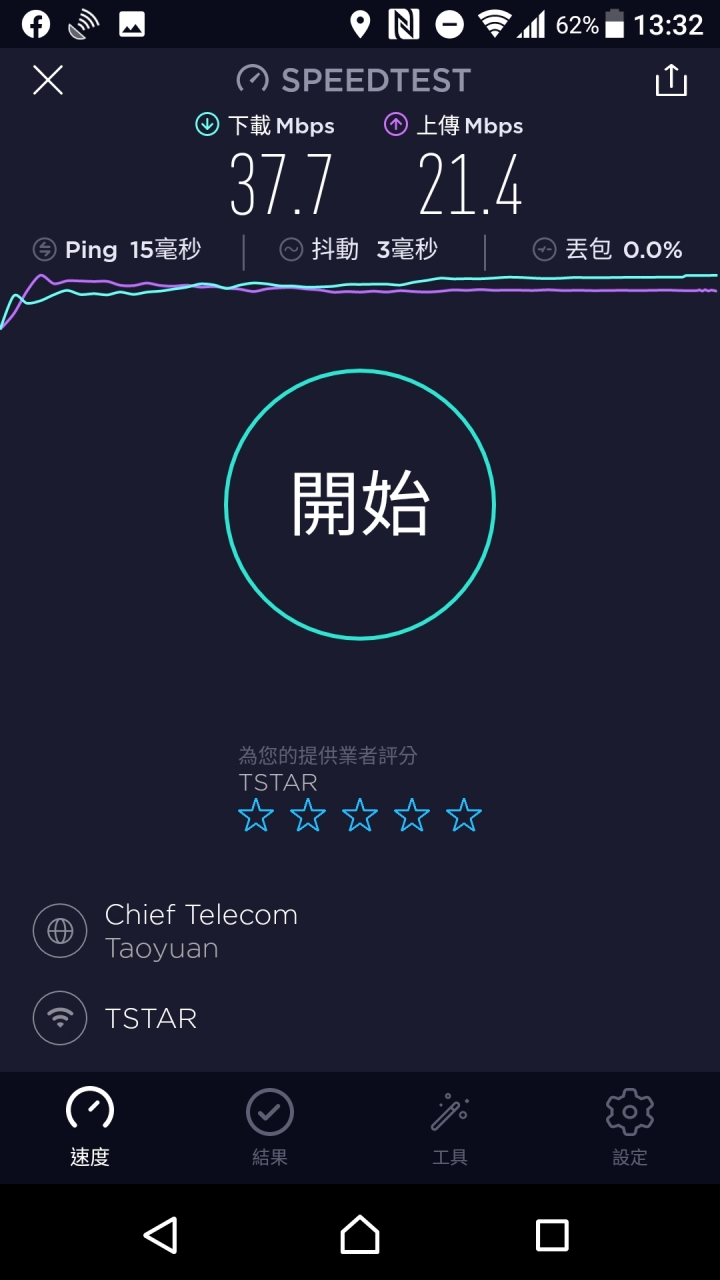The height and width of the screenshot is (1280, 720).
Task: Give TSTAR a five-star rating
Action: [464, 816]
